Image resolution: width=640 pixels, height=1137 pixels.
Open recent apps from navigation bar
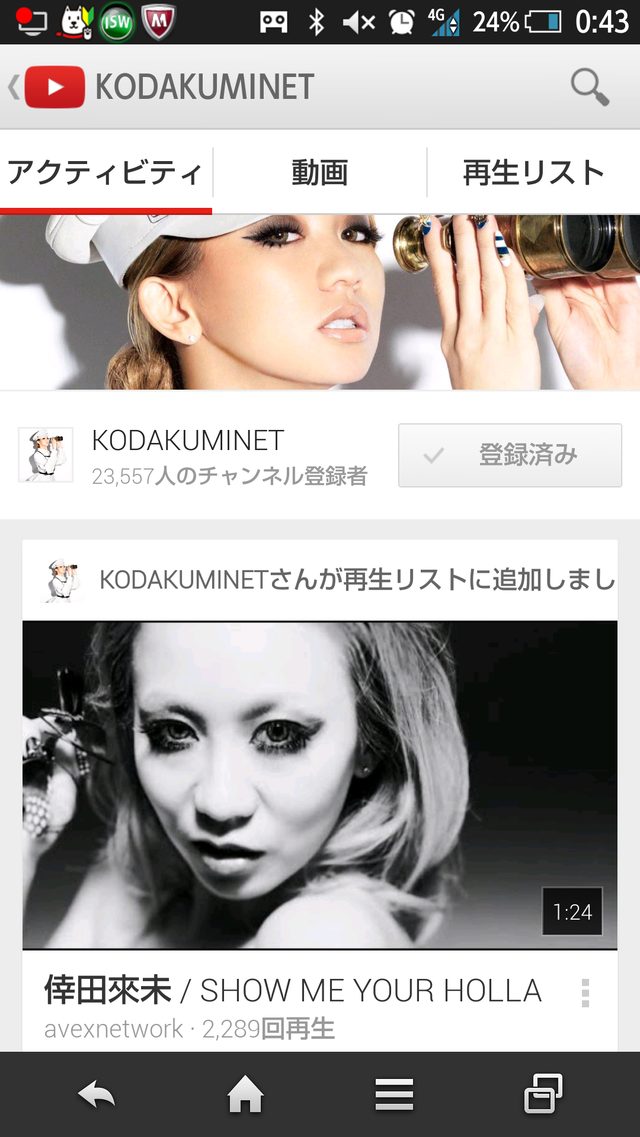[x=543, y=1095]
